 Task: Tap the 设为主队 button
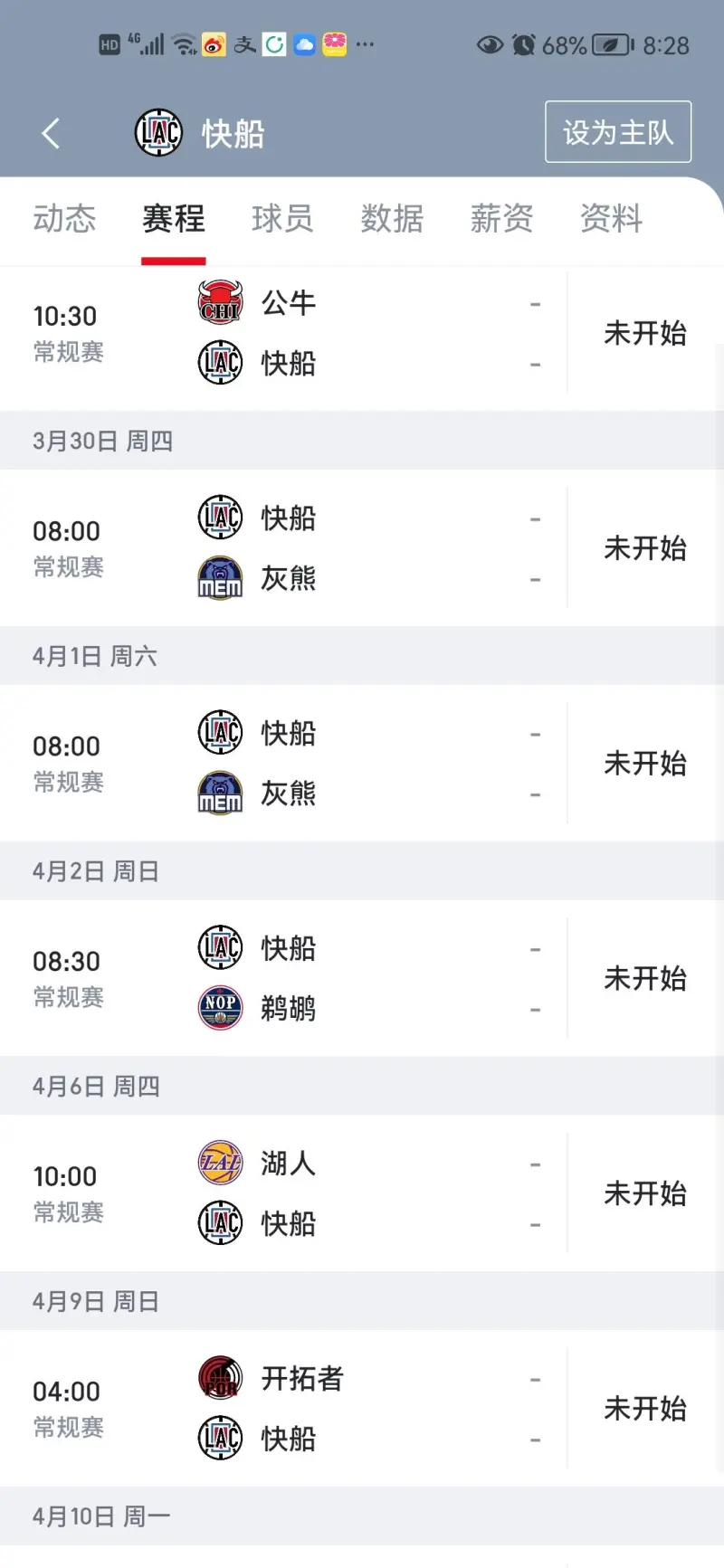pos(618,132)
